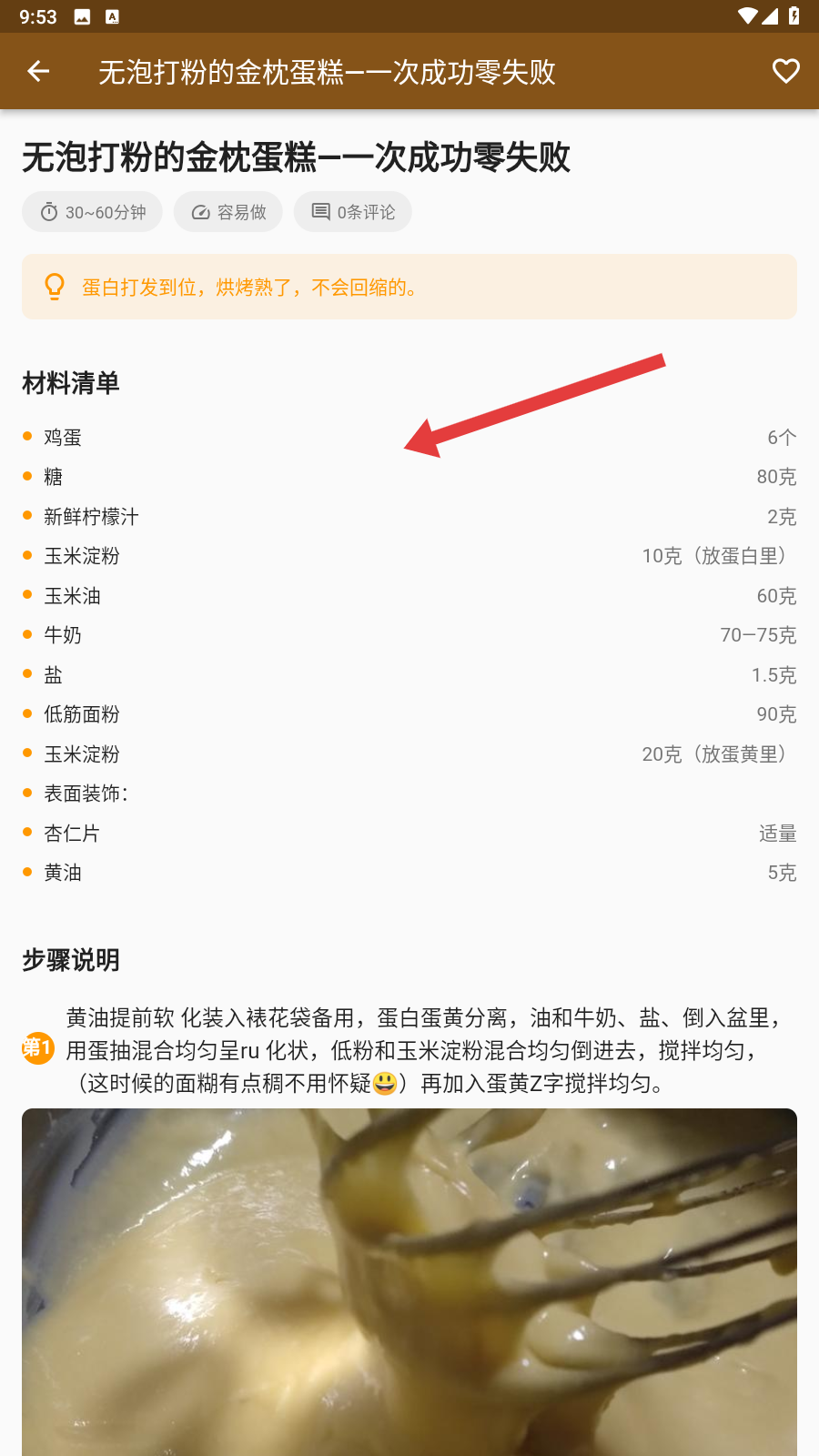Screen dimensions: 819x1456
Task: Go back using the arrow icon
Action: [38, 71]
